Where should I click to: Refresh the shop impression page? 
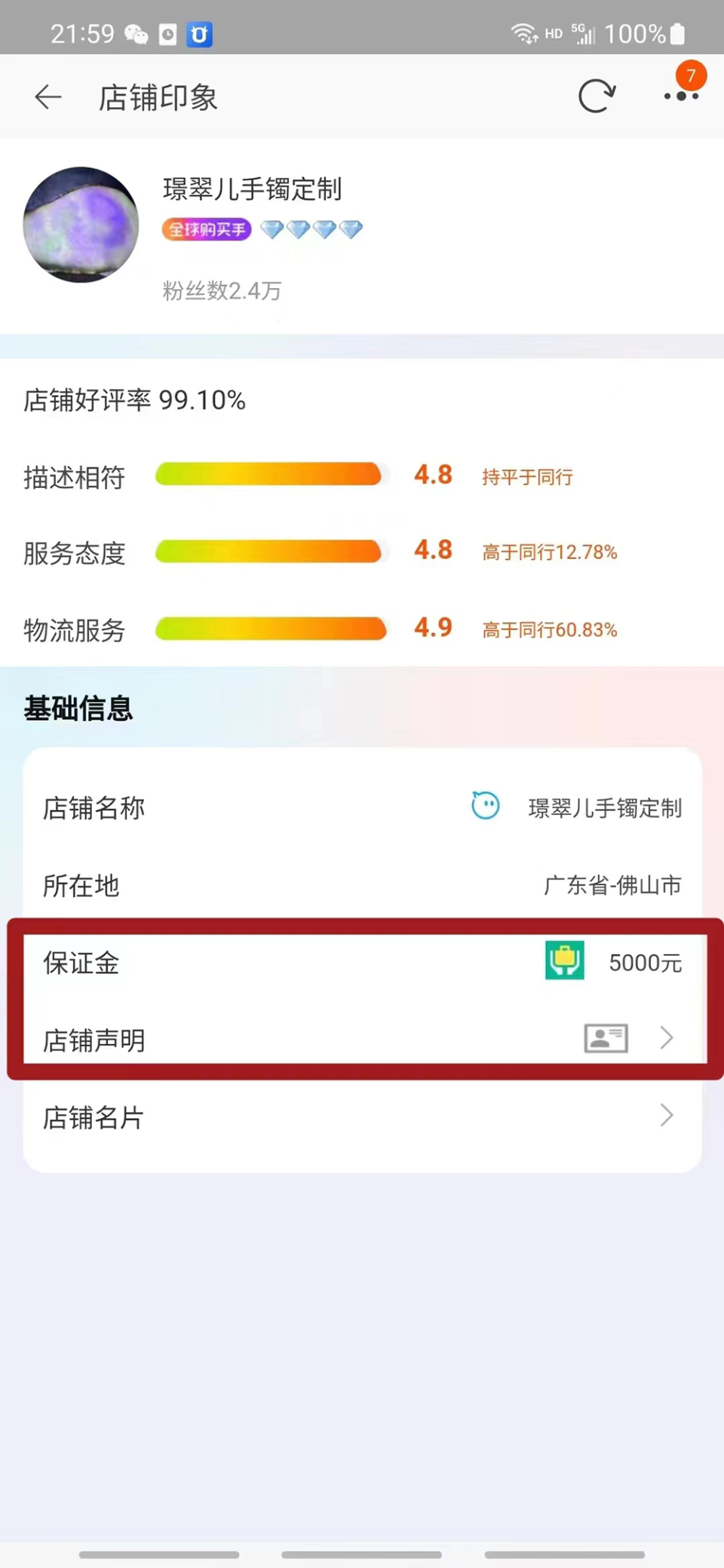point(597,96)
